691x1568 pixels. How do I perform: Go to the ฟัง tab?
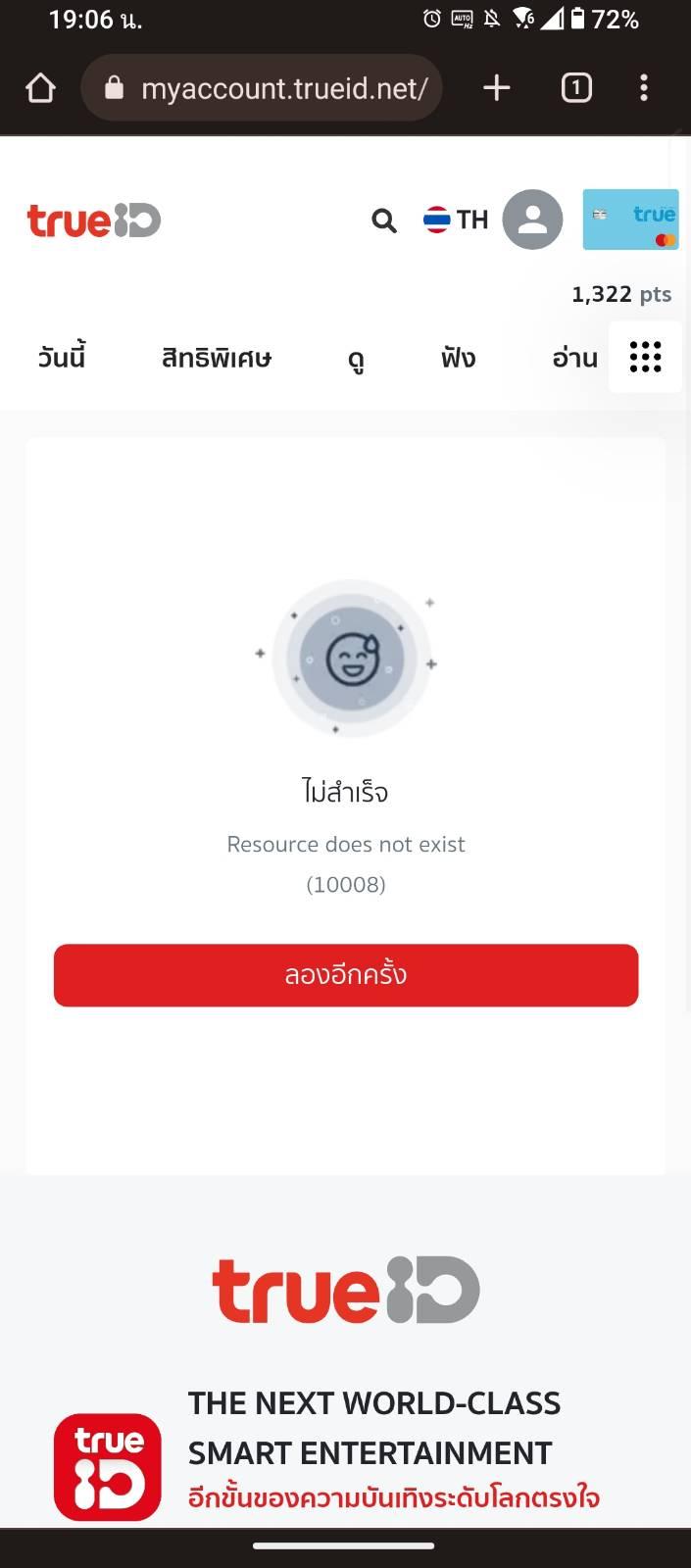(x=458, y=358)
